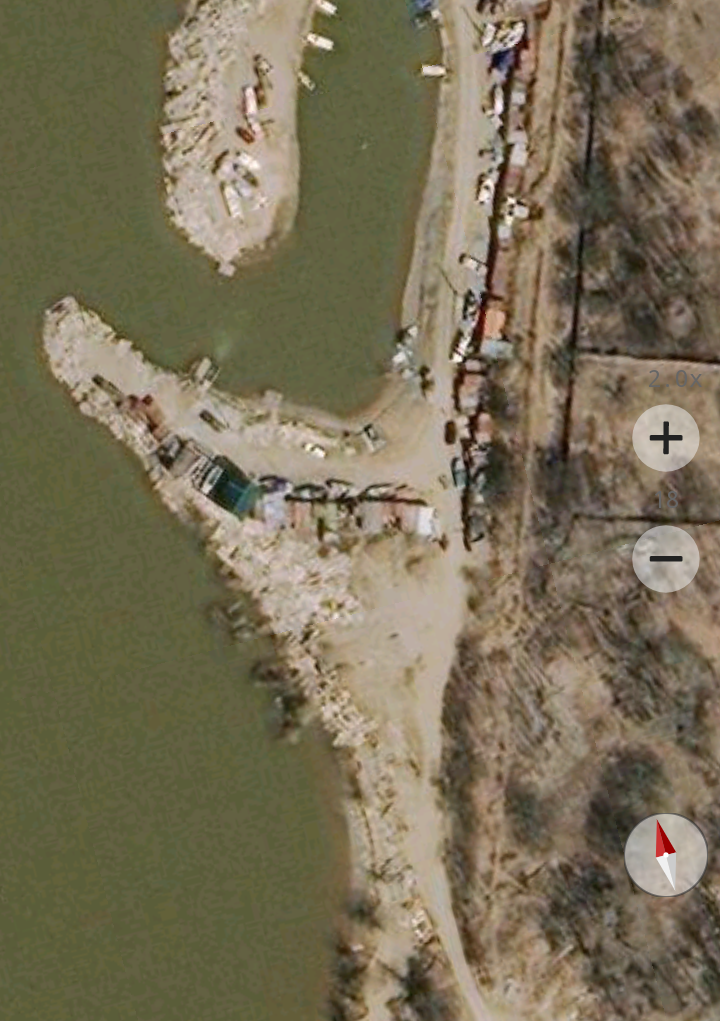Image resolution: width=720 pixels, height=1021 pixels.
Task: Zoom out with the minus button
Action: (x=665, y=559)
